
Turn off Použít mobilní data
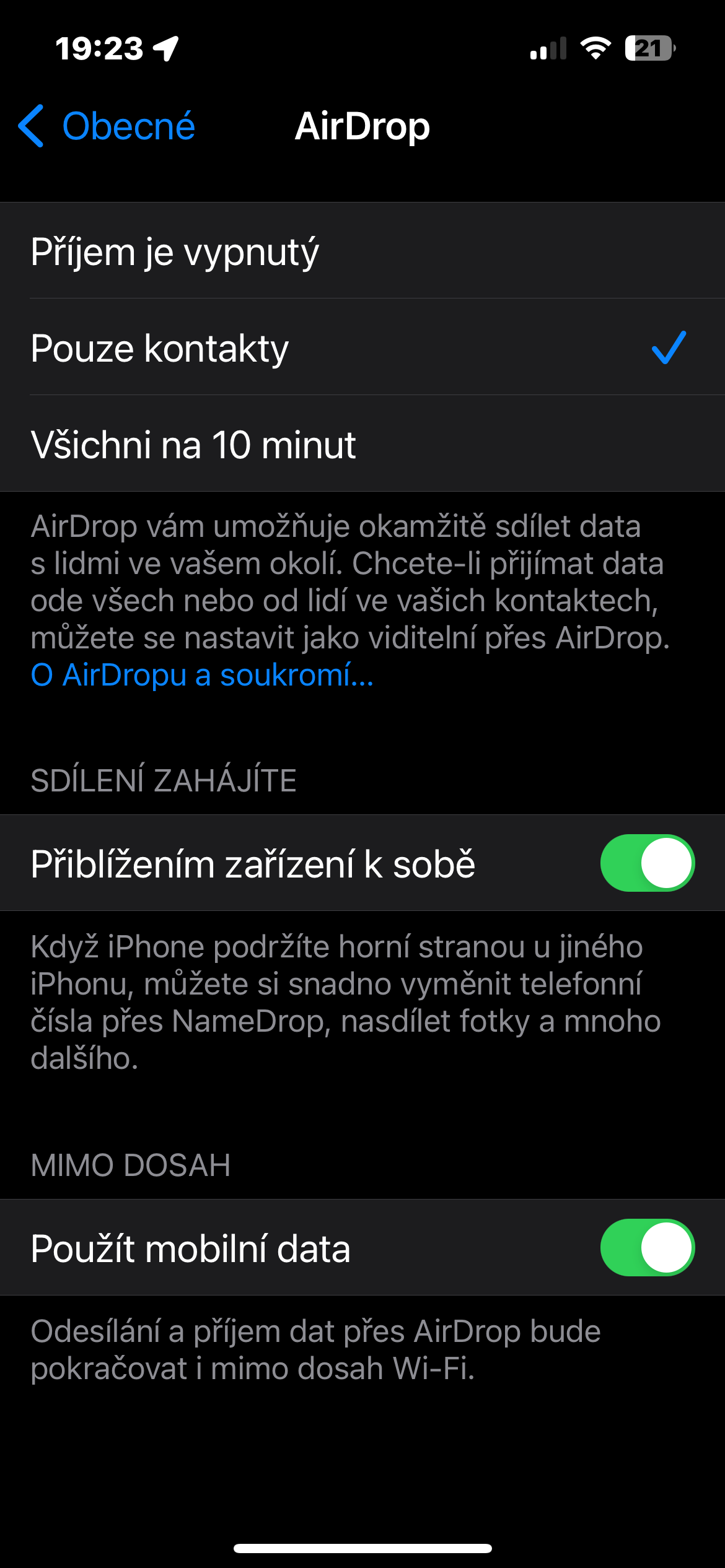tap(647, 1247)
